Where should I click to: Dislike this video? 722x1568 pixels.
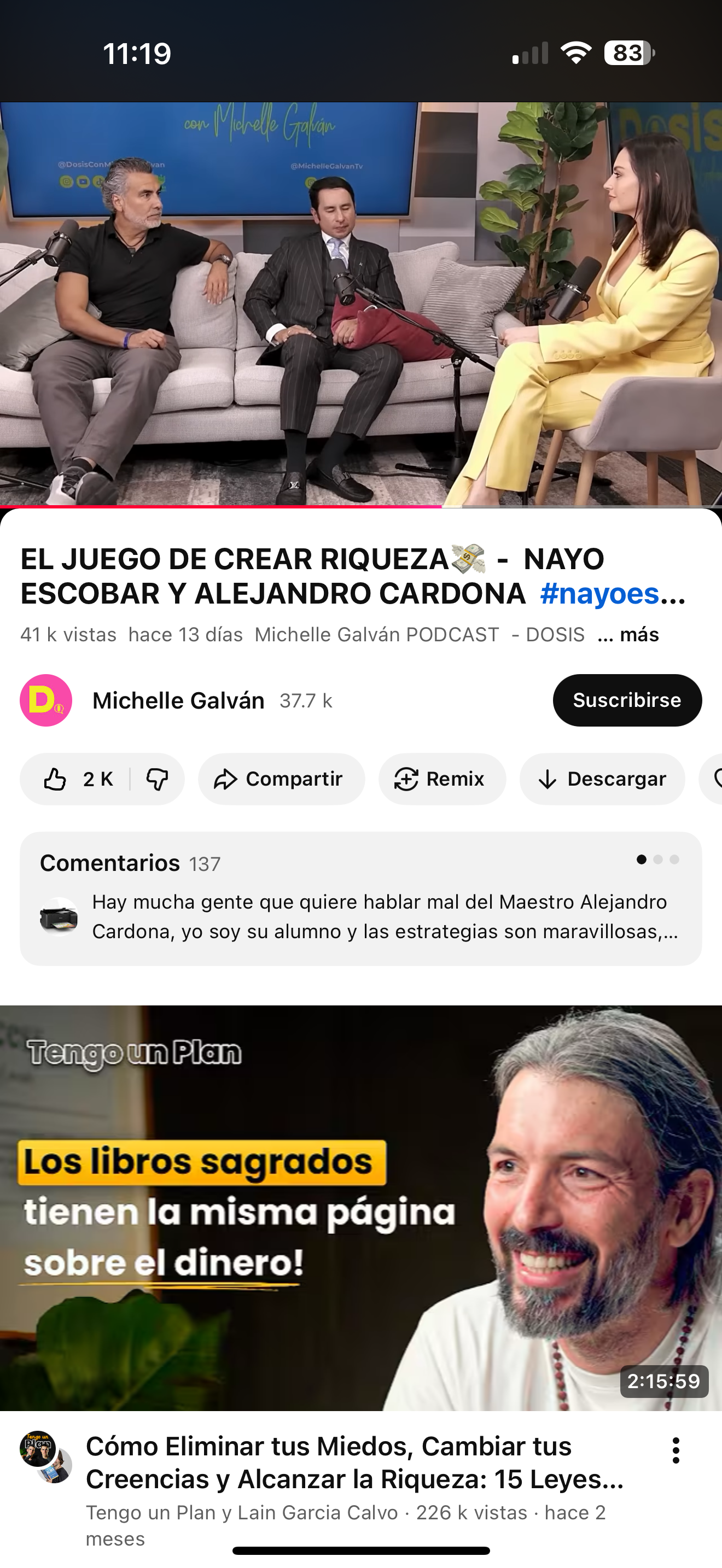tap(157, 779)
